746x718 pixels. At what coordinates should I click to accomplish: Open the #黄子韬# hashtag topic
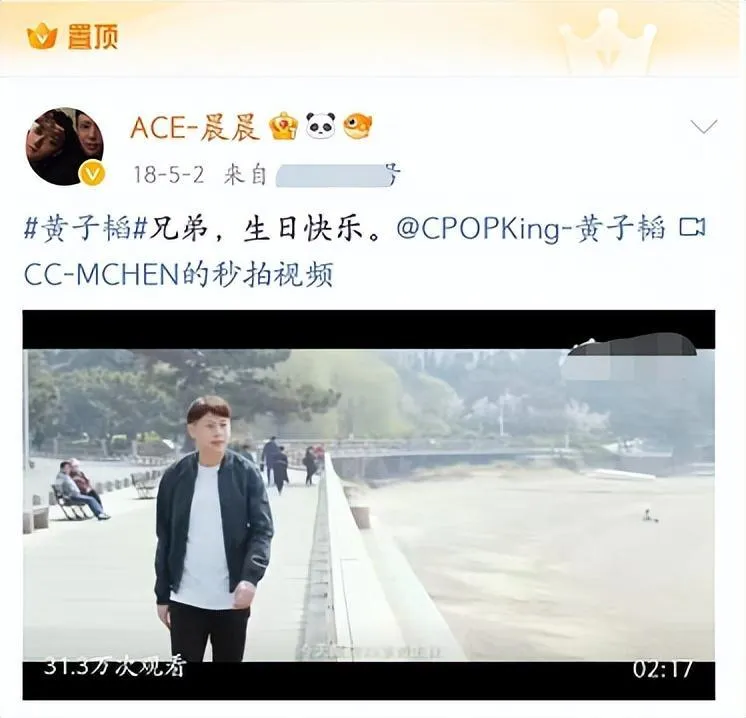click(x=78, y=228)
